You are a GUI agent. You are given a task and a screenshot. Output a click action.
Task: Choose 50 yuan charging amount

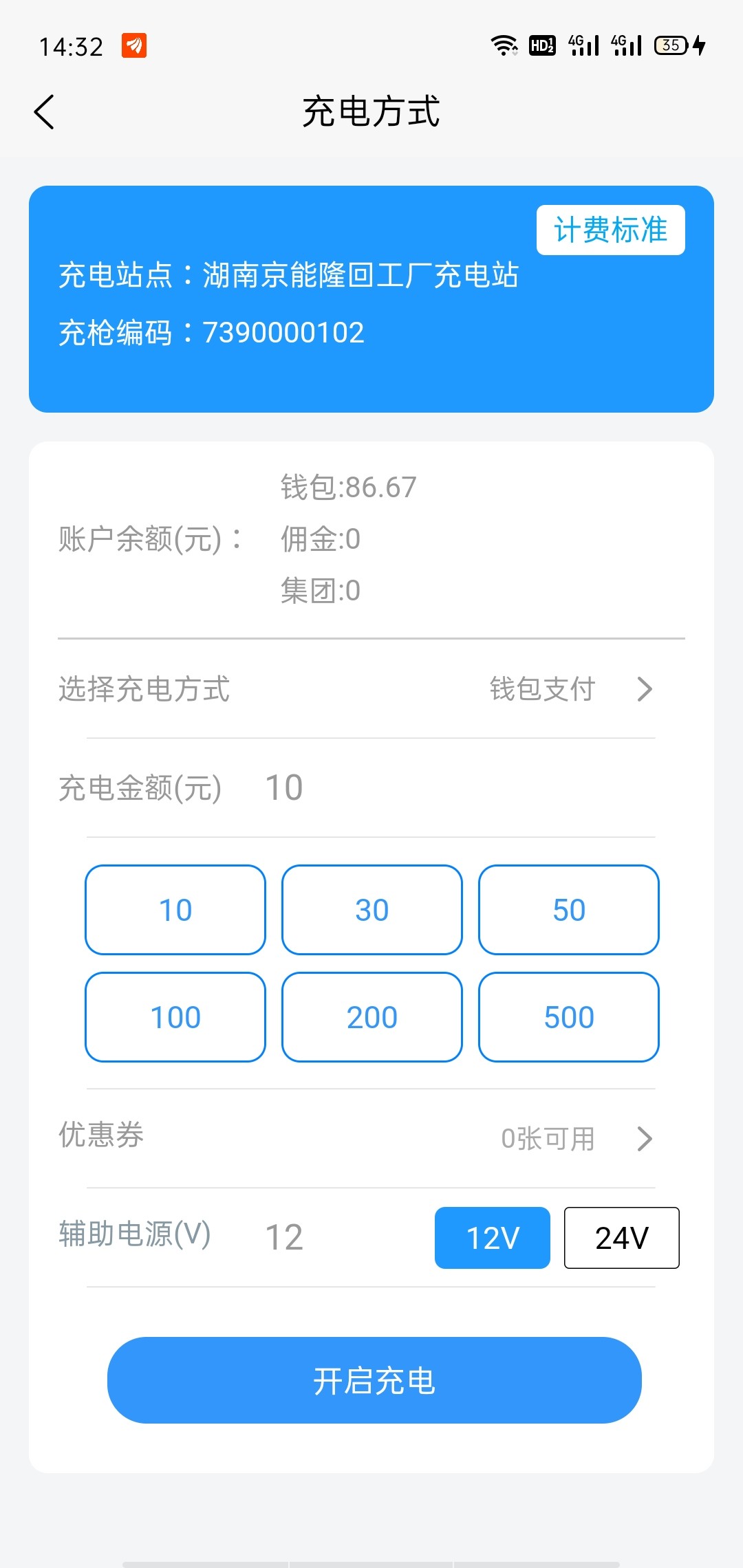point(569,910)
